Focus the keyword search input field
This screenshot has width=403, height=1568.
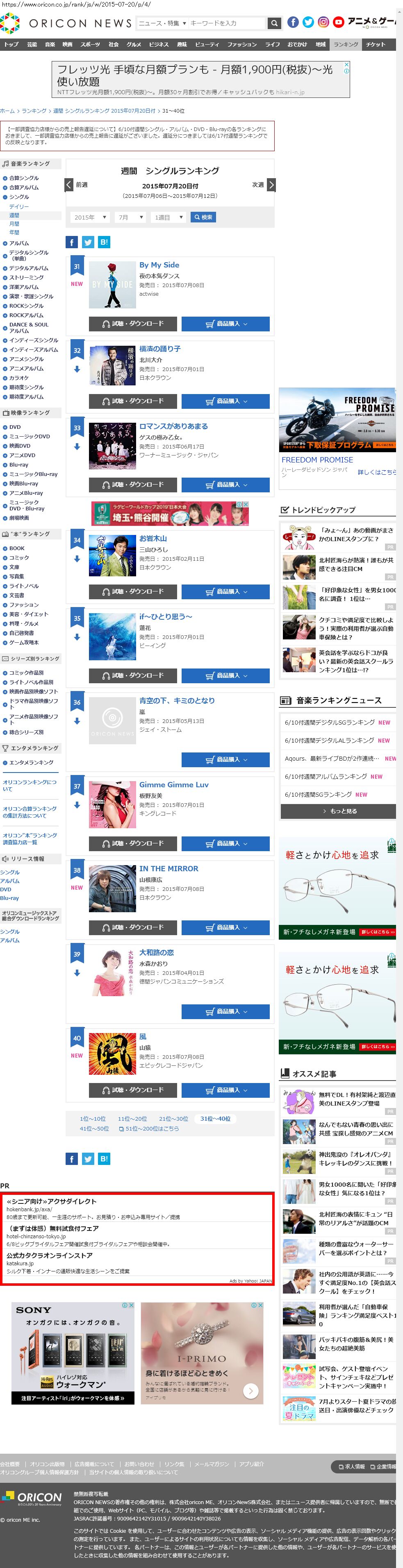[227, 23]
